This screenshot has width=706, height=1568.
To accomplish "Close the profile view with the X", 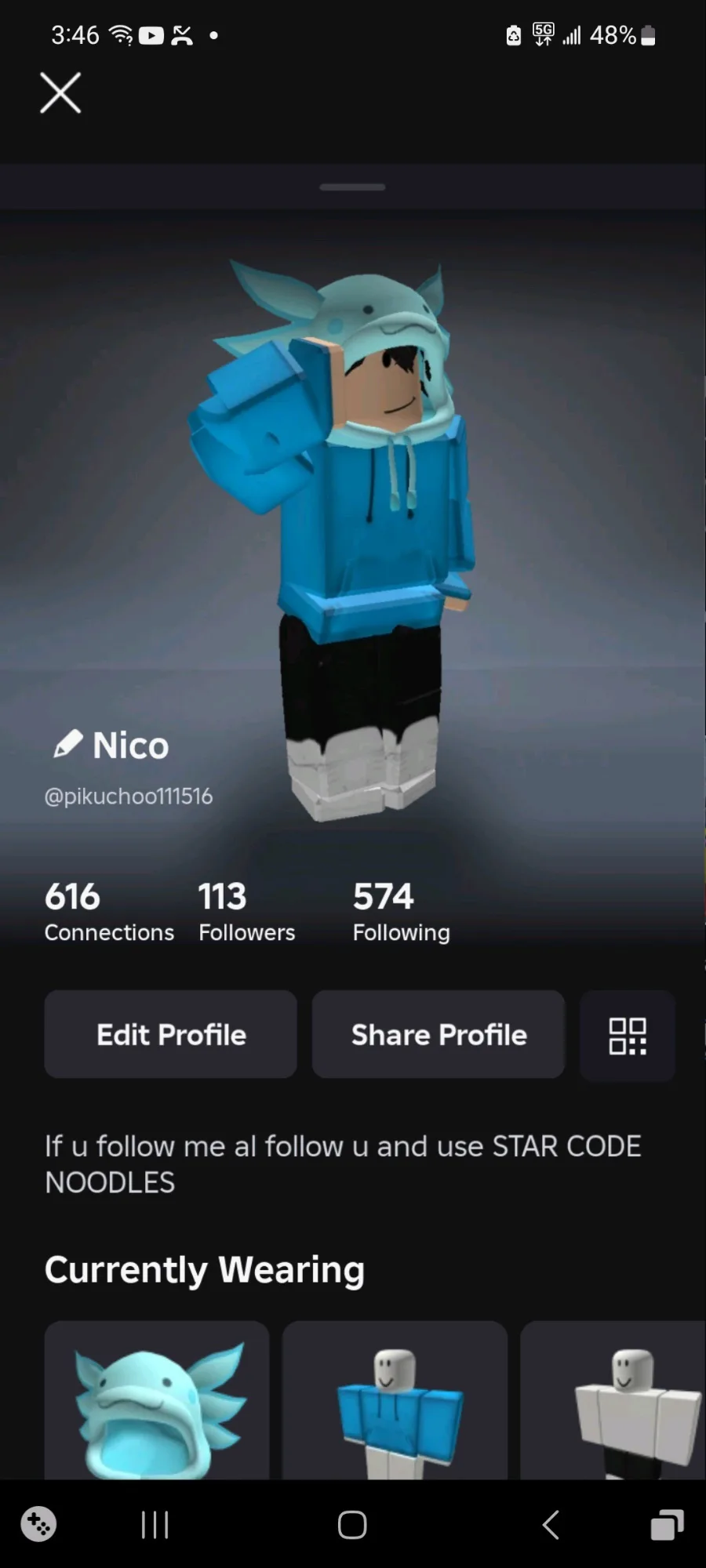I will tap(60, 93).
